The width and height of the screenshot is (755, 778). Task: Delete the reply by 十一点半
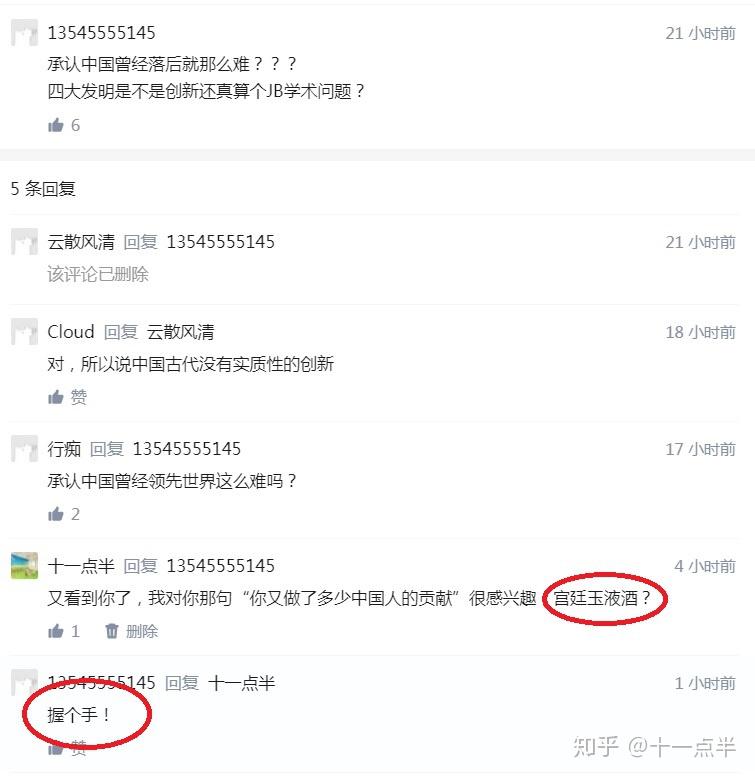point(131,631)
